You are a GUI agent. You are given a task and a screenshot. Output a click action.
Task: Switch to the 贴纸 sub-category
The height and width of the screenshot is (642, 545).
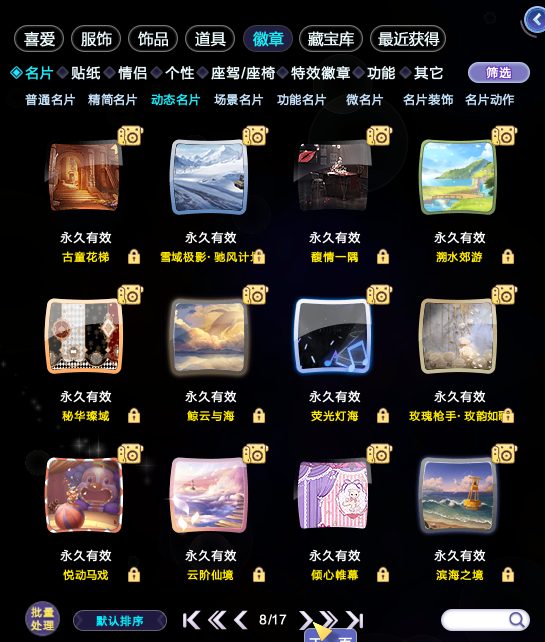coord(86,73)
